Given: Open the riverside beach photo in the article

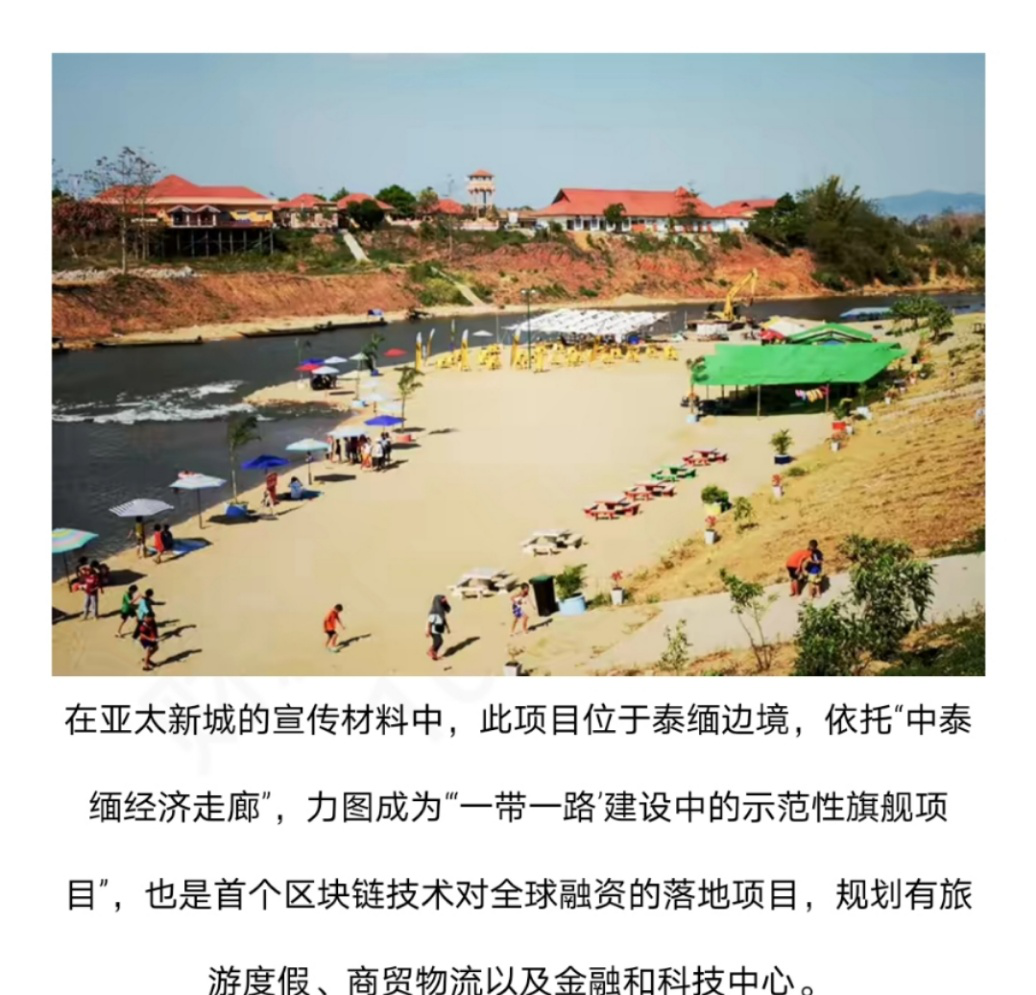Looking at the screenshot, I should pos(518,364).
